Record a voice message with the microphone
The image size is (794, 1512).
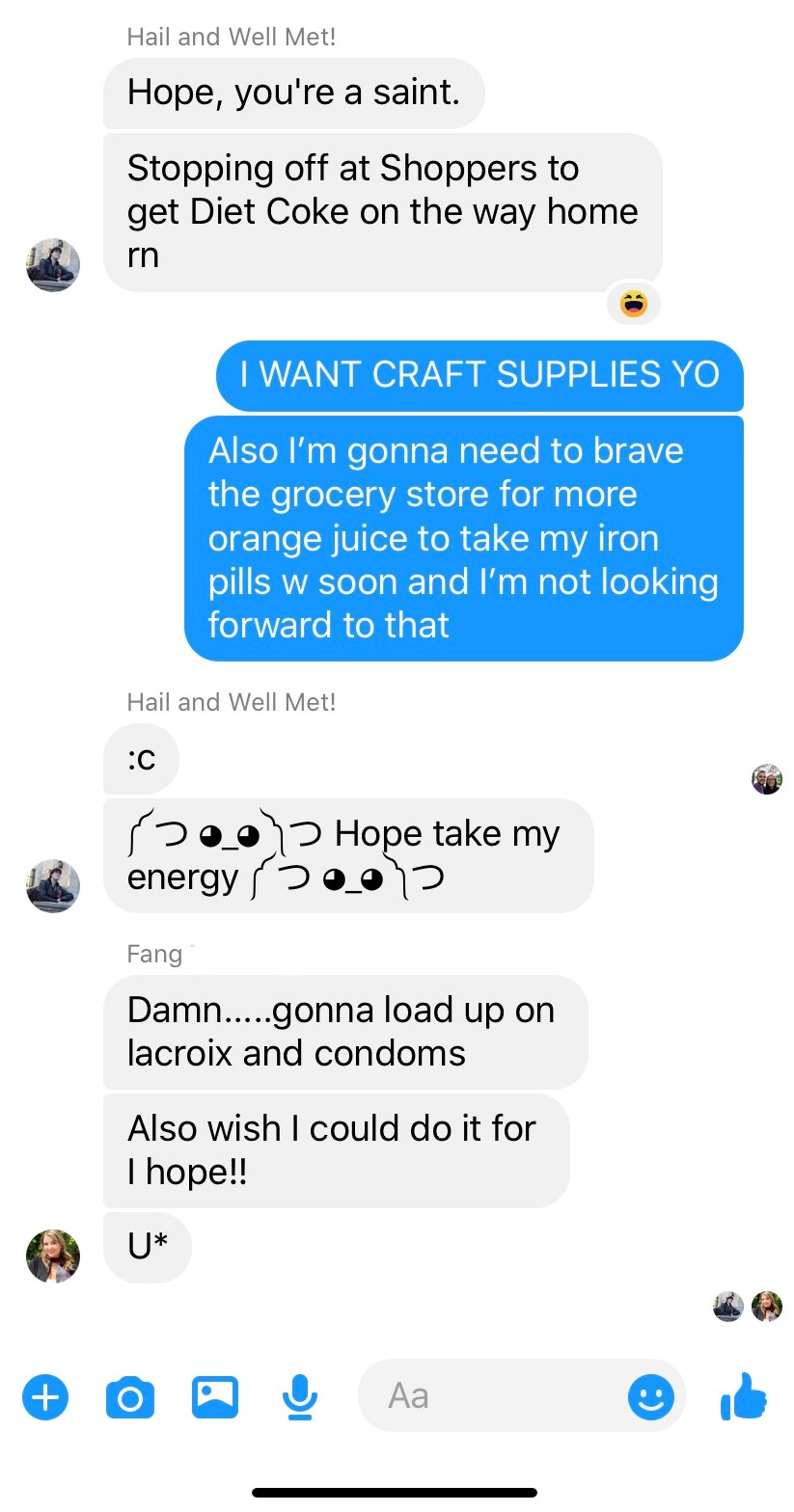[299, 1396]
